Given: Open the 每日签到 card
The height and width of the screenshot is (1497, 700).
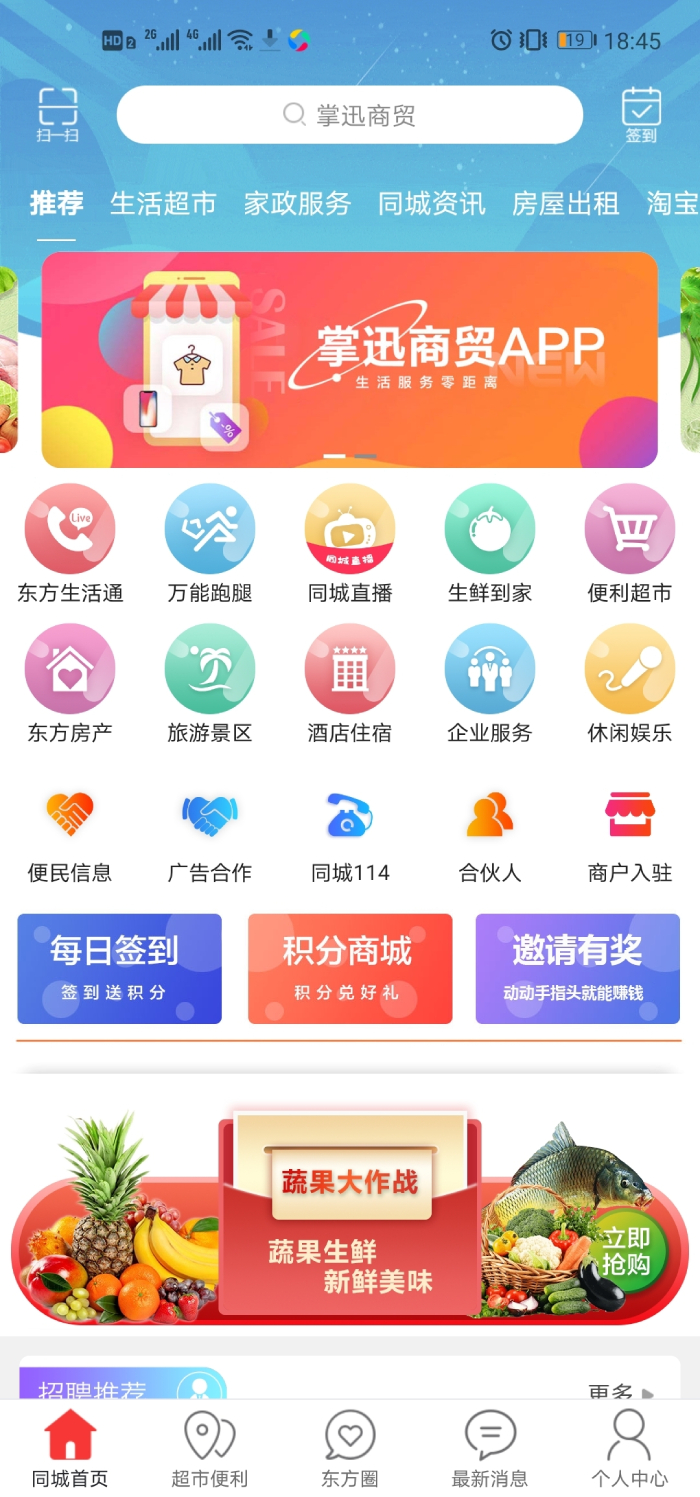Looking at the screenshot, I should (120, 968).
